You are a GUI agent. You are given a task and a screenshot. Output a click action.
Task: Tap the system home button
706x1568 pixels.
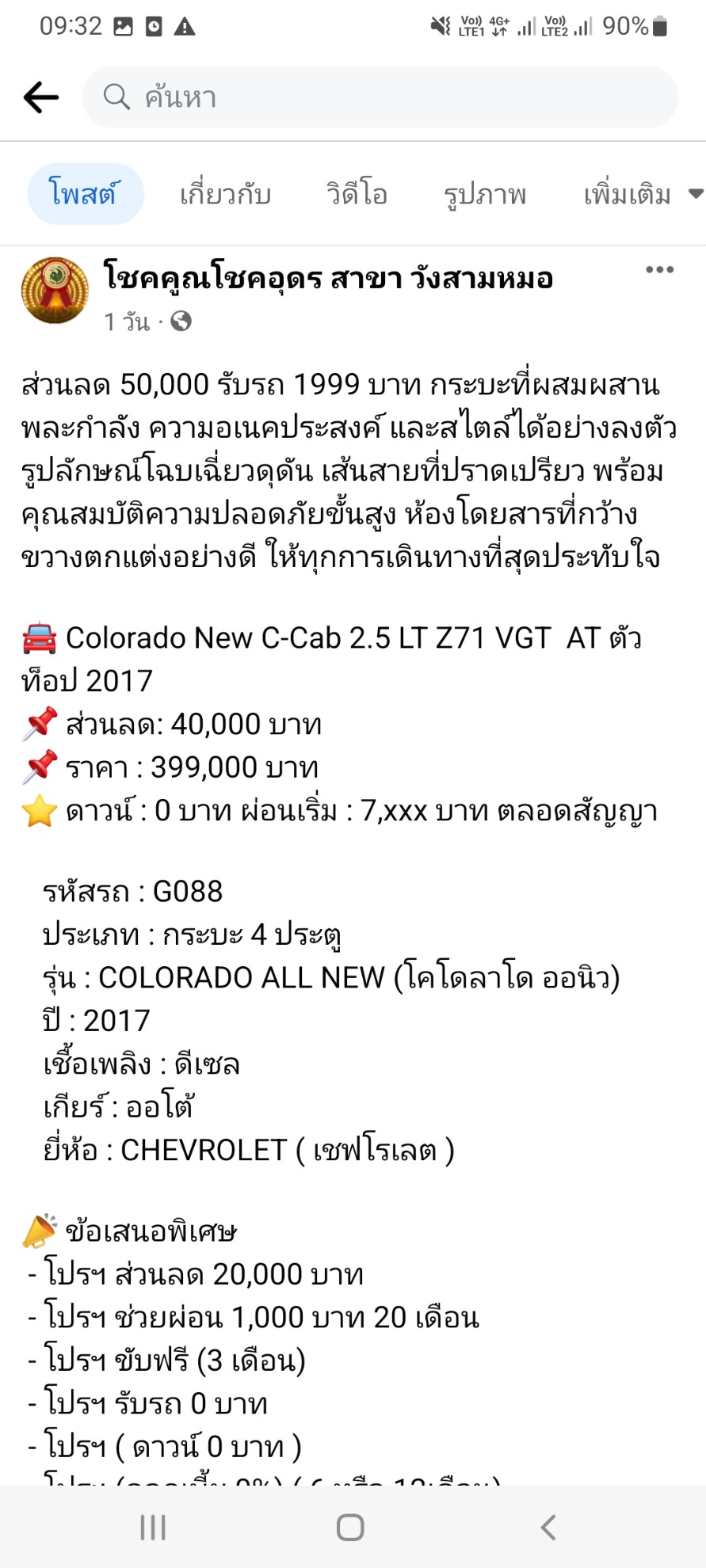click(350, 1528)
